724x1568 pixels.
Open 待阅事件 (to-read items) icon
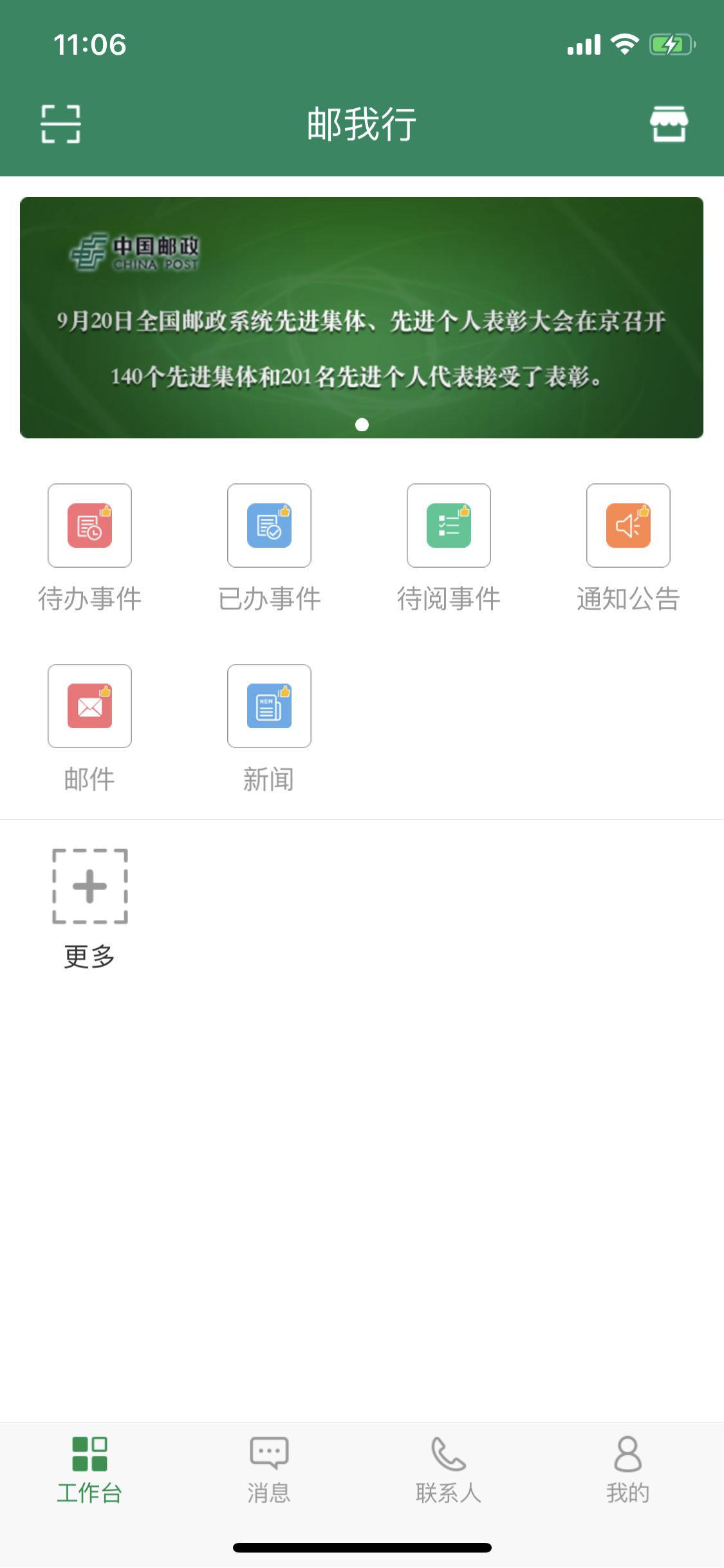pos(449,526)
